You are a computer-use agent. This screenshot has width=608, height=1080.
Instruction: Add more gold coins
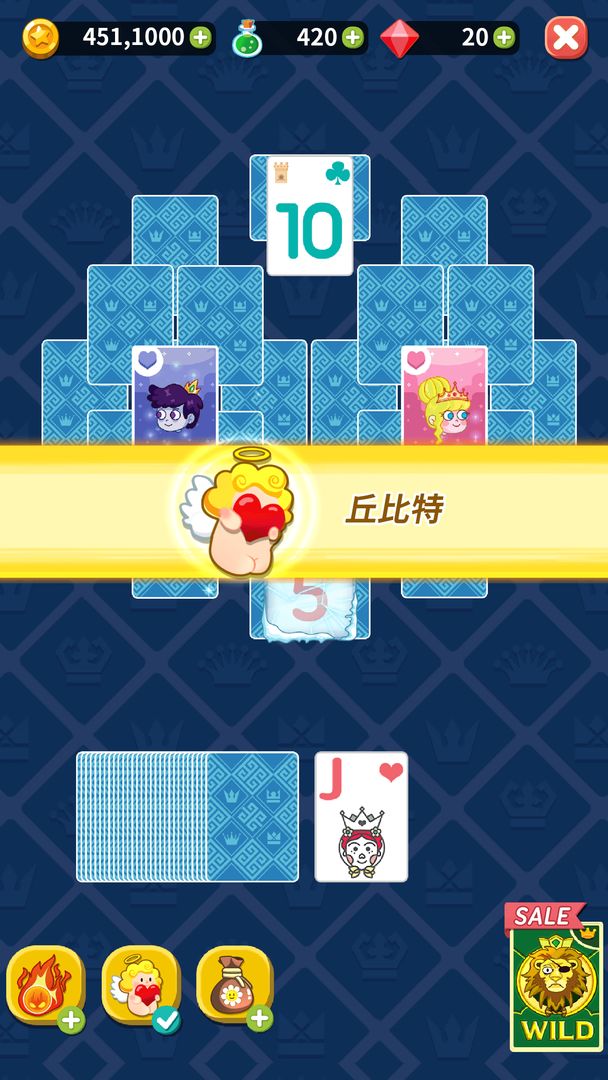200,38
